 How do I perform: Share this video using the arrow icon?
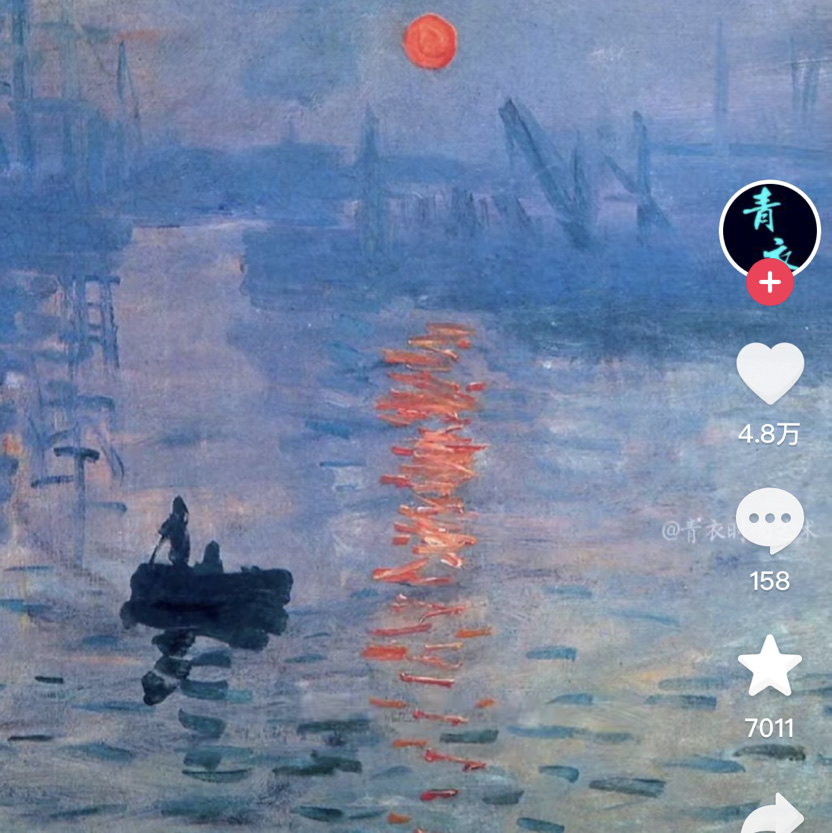772,814
